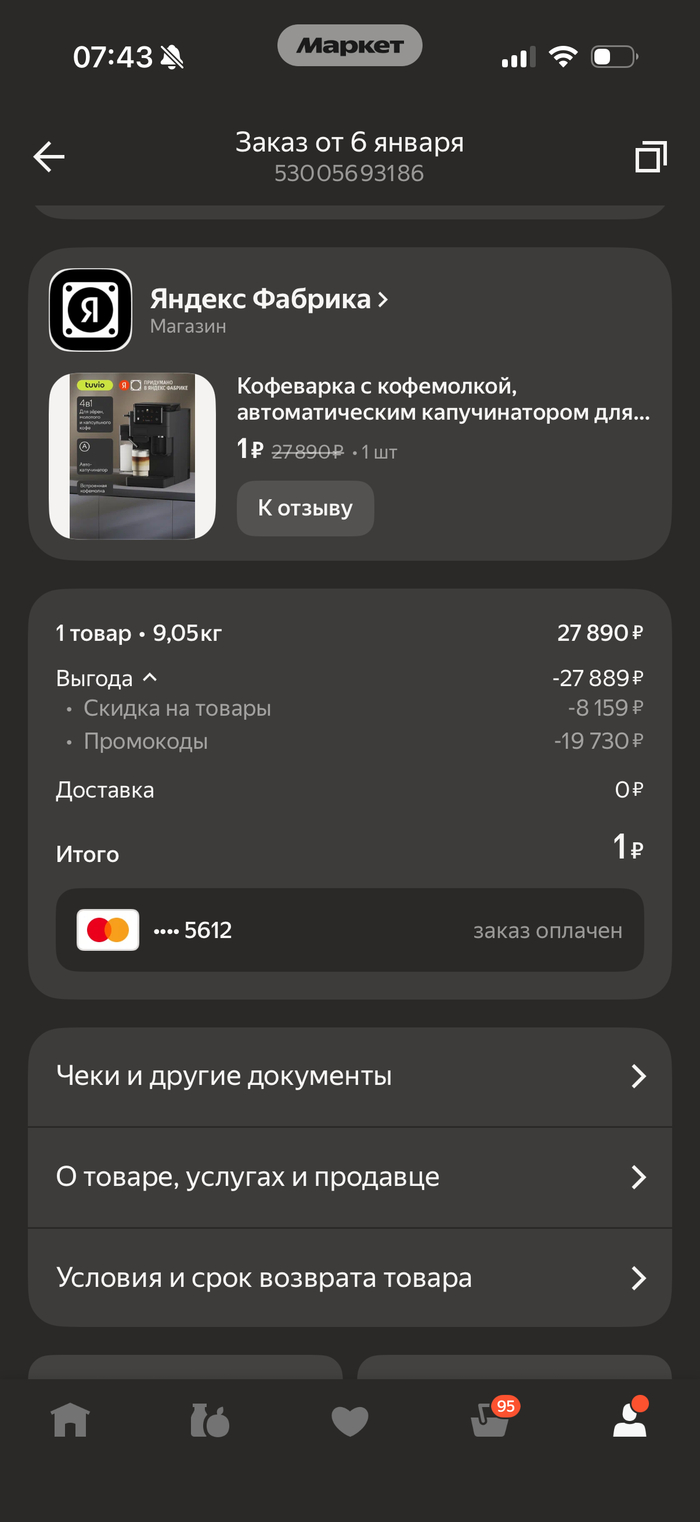The image size is (700, 1522).
Task: Switch to the home tab
Action: pos(70,1420)
